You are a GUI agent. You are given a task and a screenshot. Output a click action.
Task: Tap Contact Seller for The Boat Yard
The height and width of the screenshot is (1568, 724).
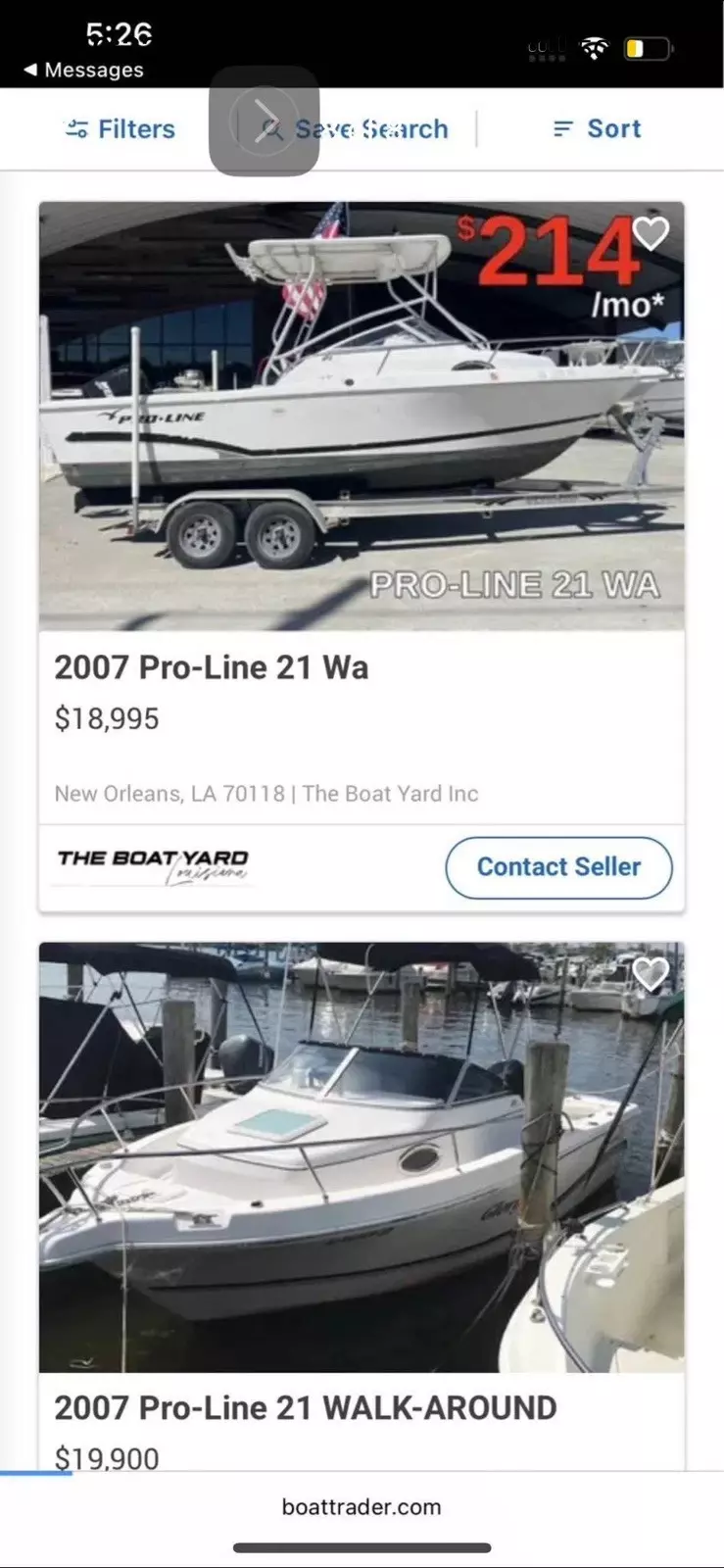pos(558,867)
